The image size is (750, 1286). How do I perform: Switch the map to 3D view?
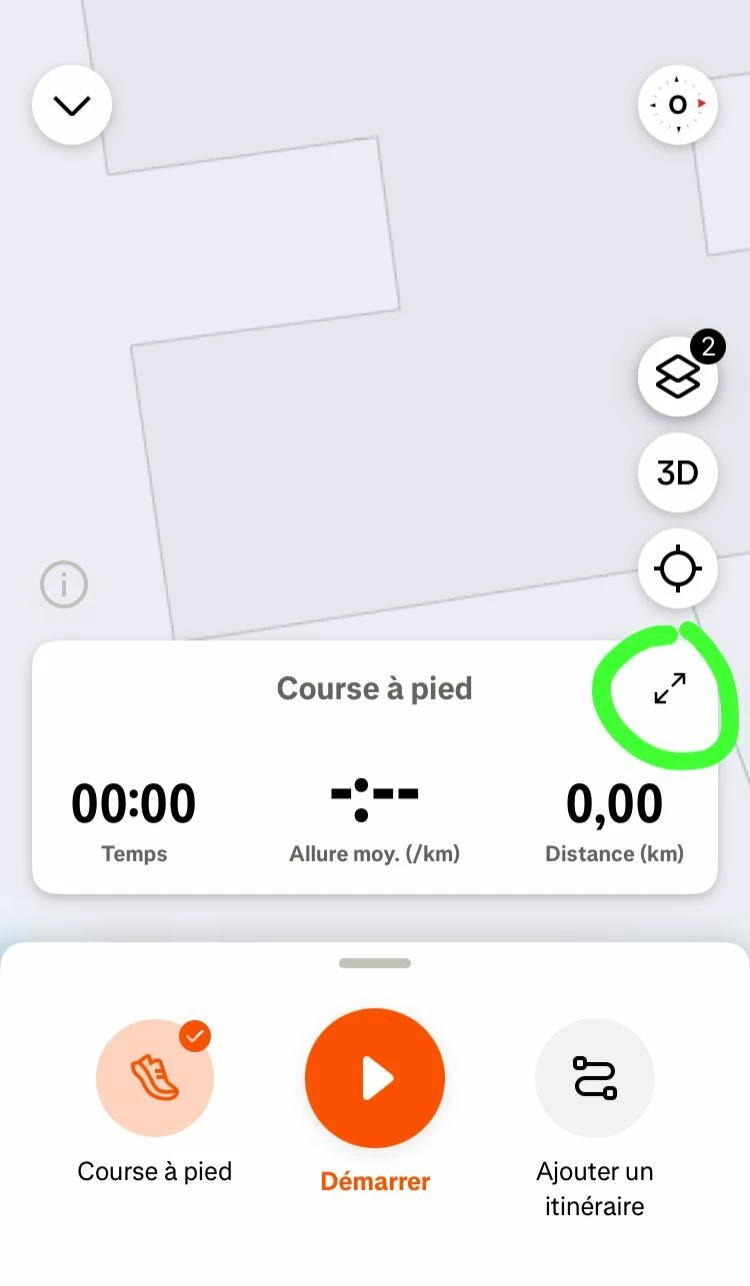pos(678,473)
